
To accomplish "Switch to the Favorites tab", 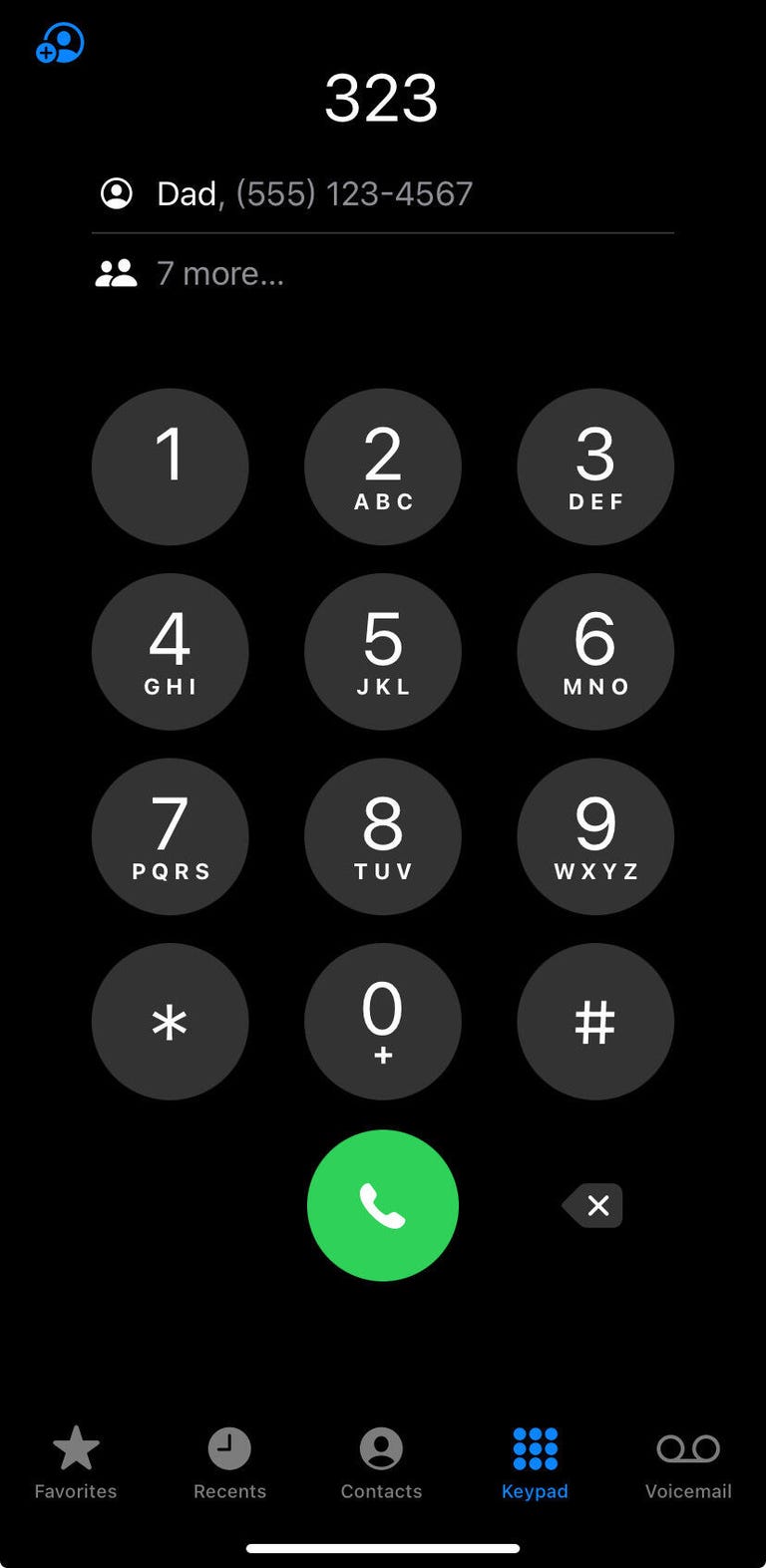I will pyautogui.click(x=76, y=1463).
